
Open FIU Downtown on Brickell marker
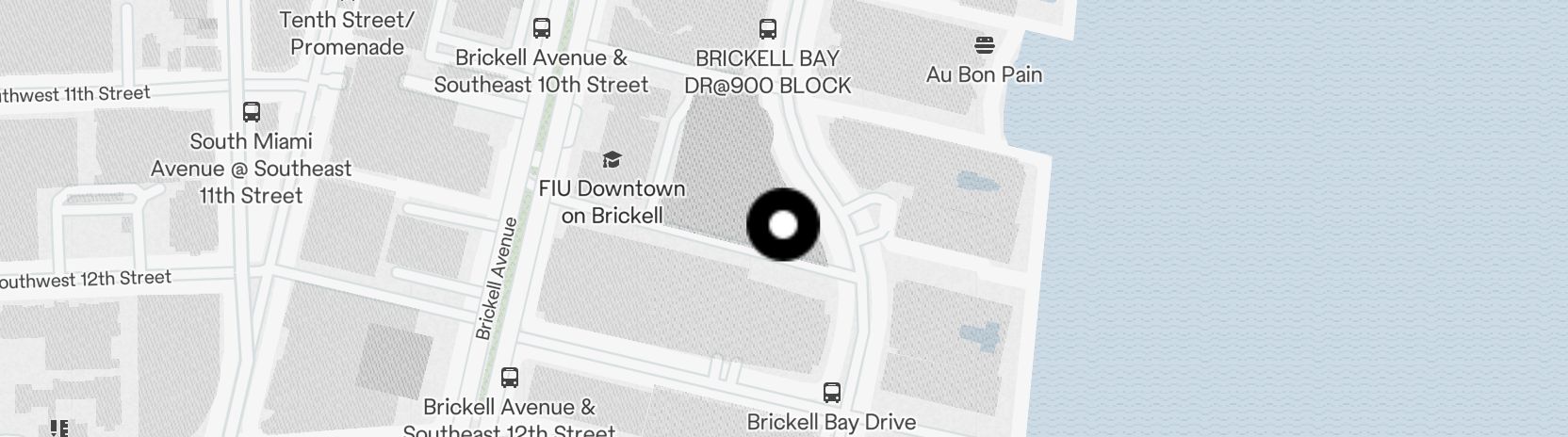(612, 159)
